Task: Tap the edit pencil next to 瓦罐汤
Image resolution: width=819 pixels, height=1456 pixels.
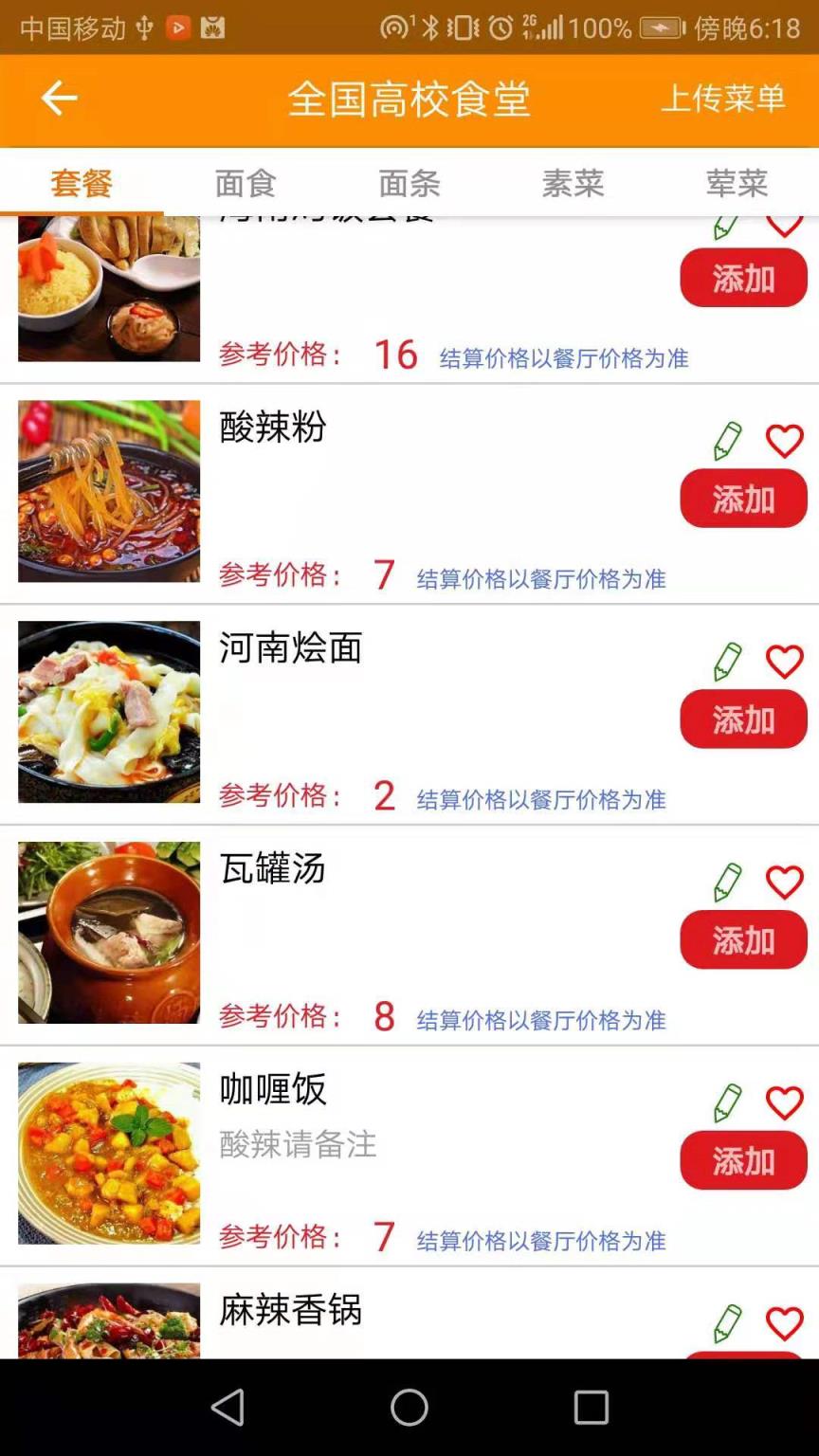Action: (726, 883)
